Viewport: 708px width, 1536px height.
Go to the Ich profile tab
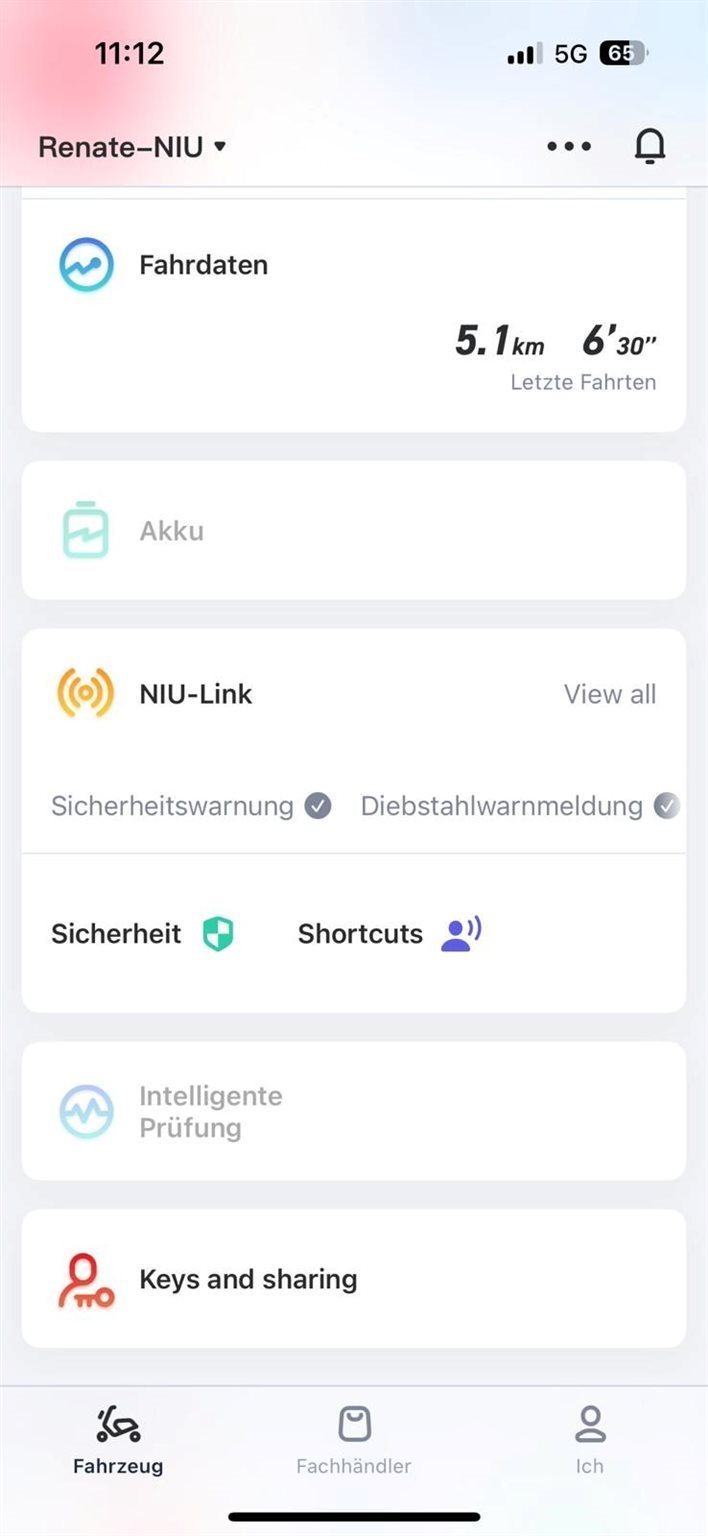tap(590, 1440)
